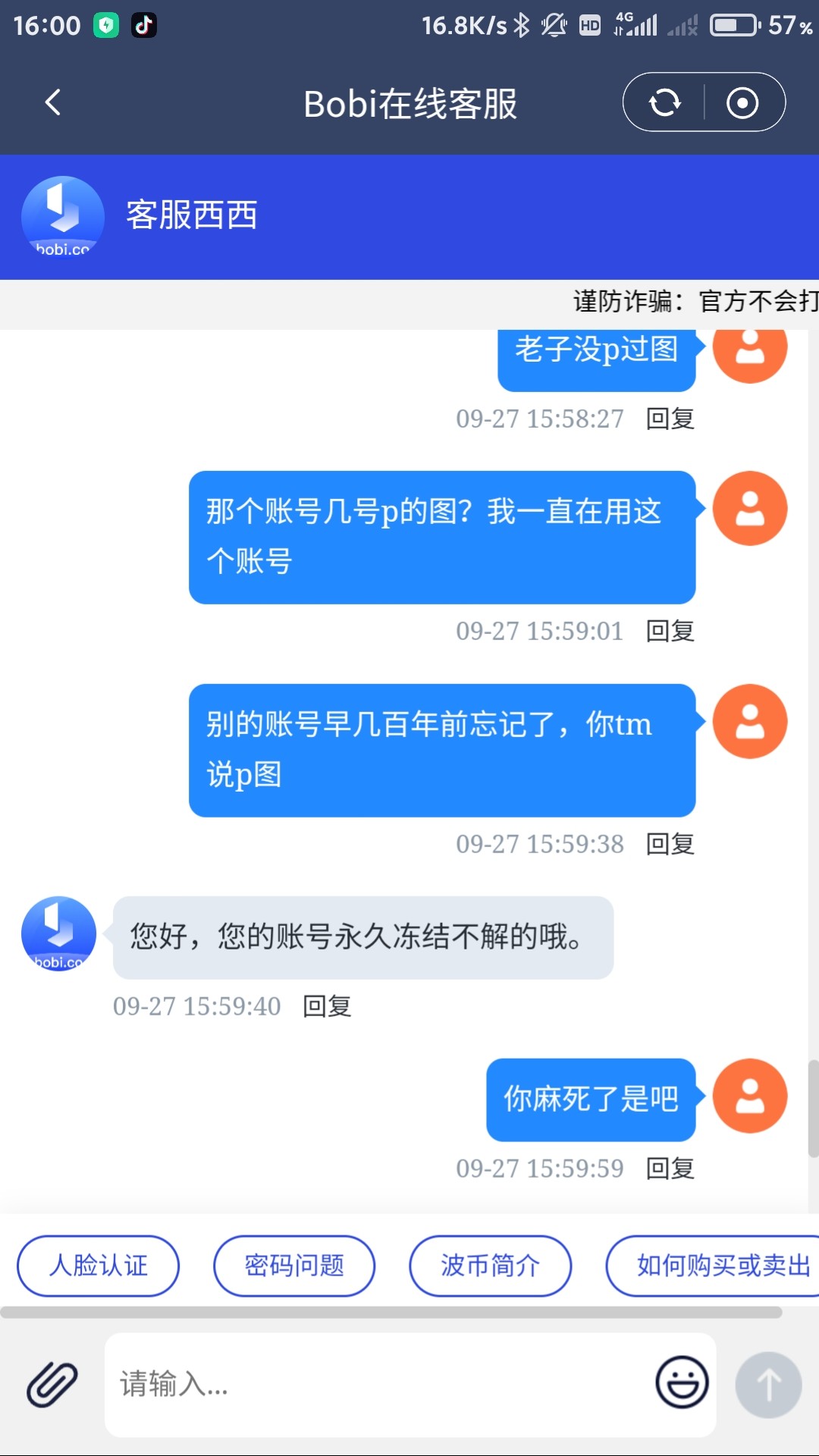Screen dimensions: 819x1456
Task: Go back from Bobi在线客服
Action: click(52, 102)
